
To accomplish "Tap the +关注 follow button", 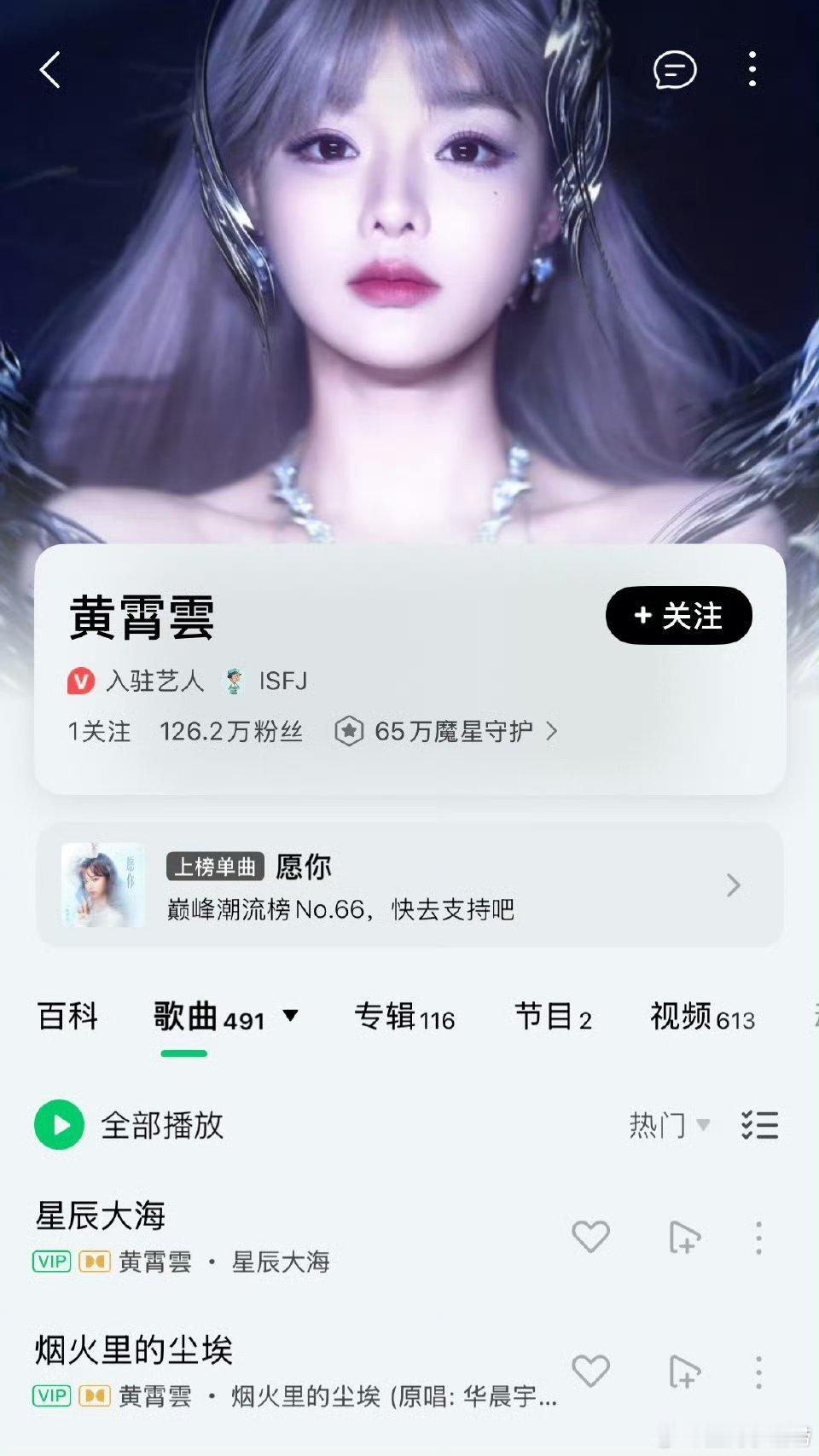I will coord(678,614).
